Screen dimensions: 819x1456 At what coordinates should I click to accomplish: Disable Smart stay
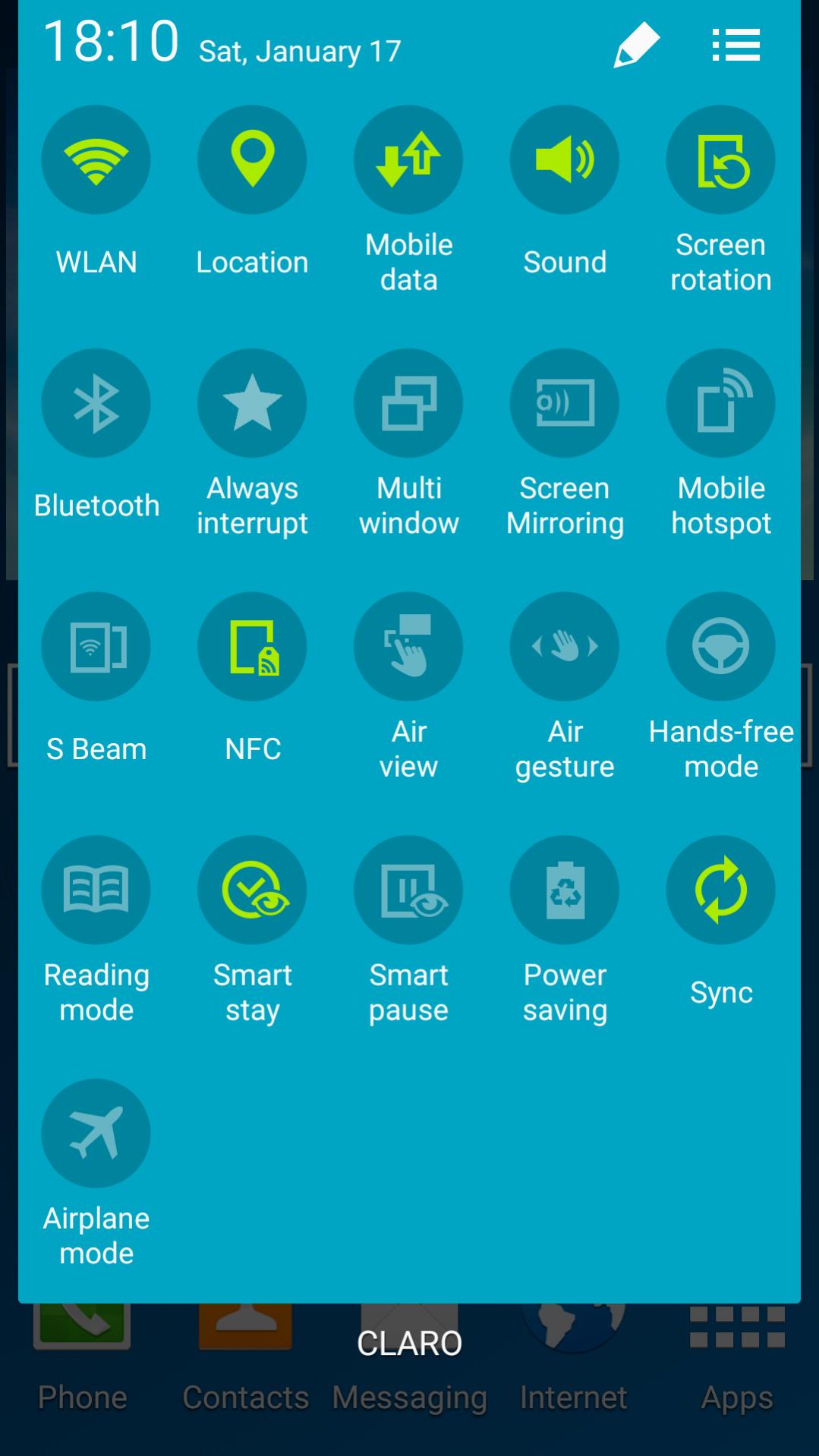[252, 890]
